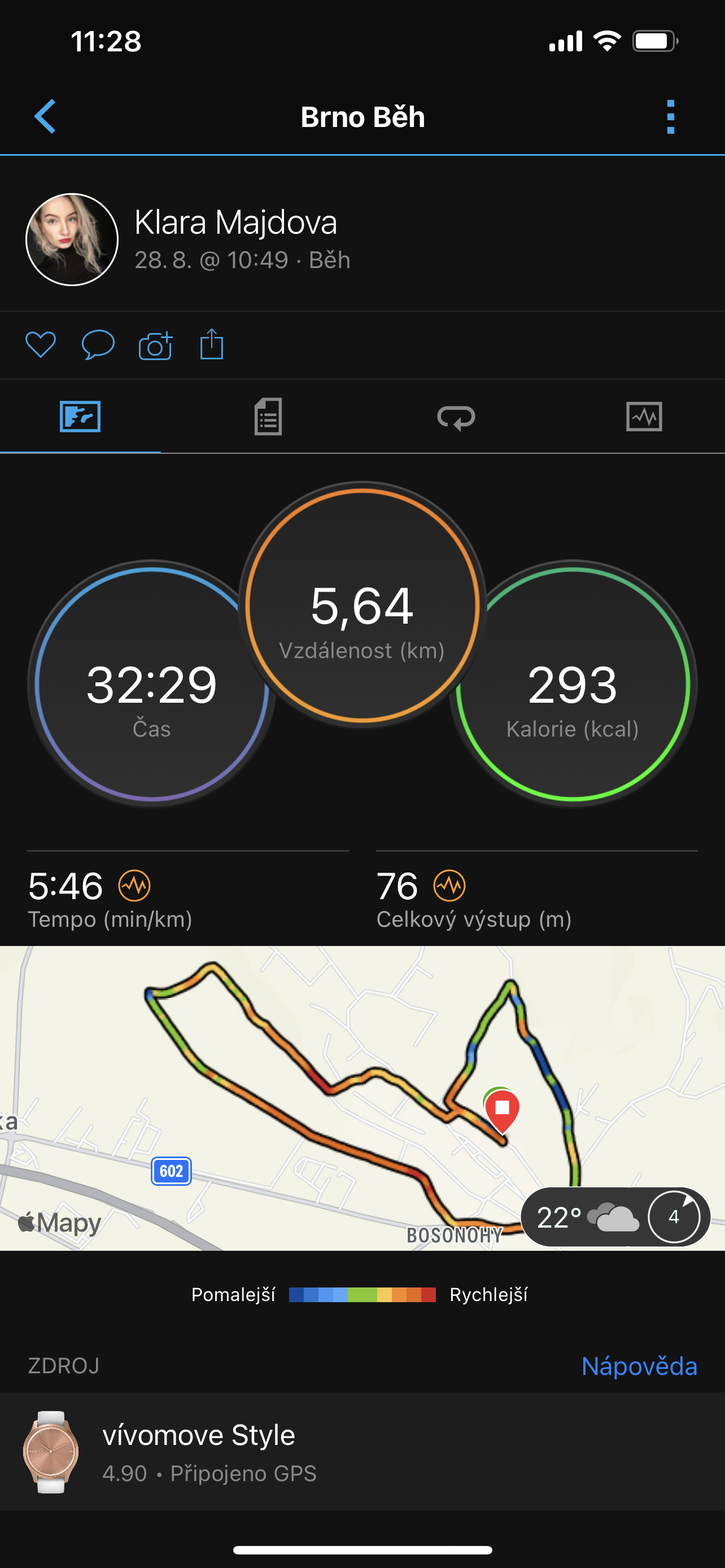Open the Celkový výstup chart icon

click(x=449, y=886)
